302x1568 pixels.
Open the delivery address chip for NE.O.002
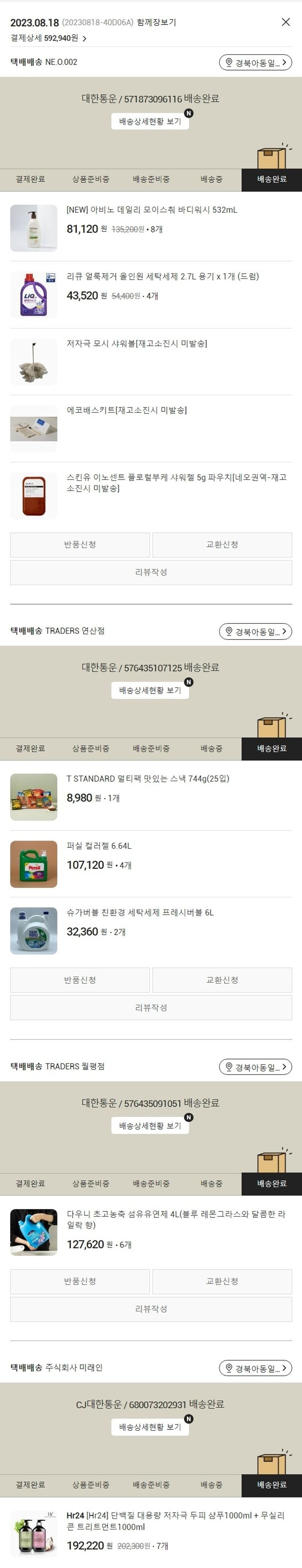[x=255, y=62]
